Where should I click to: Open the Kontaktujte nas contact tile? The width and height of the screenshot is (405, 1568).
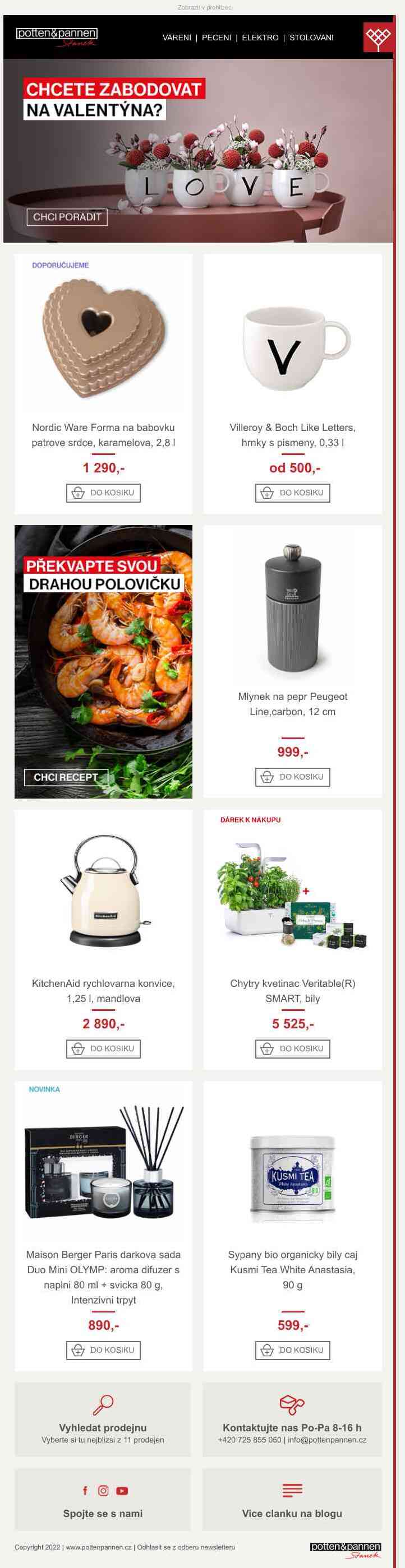point(292,1427)
